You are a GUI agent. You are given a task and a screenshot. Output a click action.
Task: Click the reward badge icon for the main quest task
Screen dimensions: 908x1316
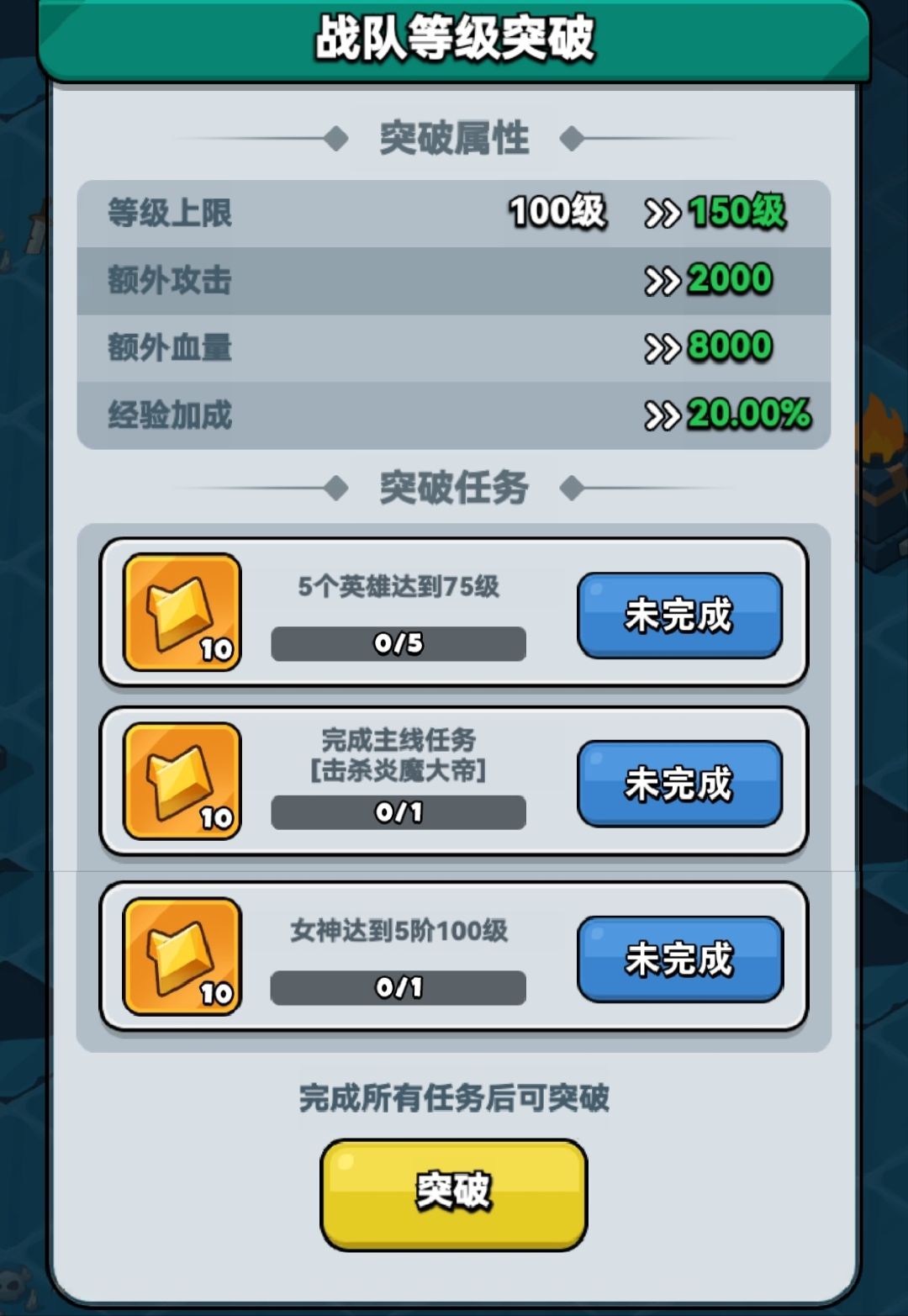click(179, 780)
